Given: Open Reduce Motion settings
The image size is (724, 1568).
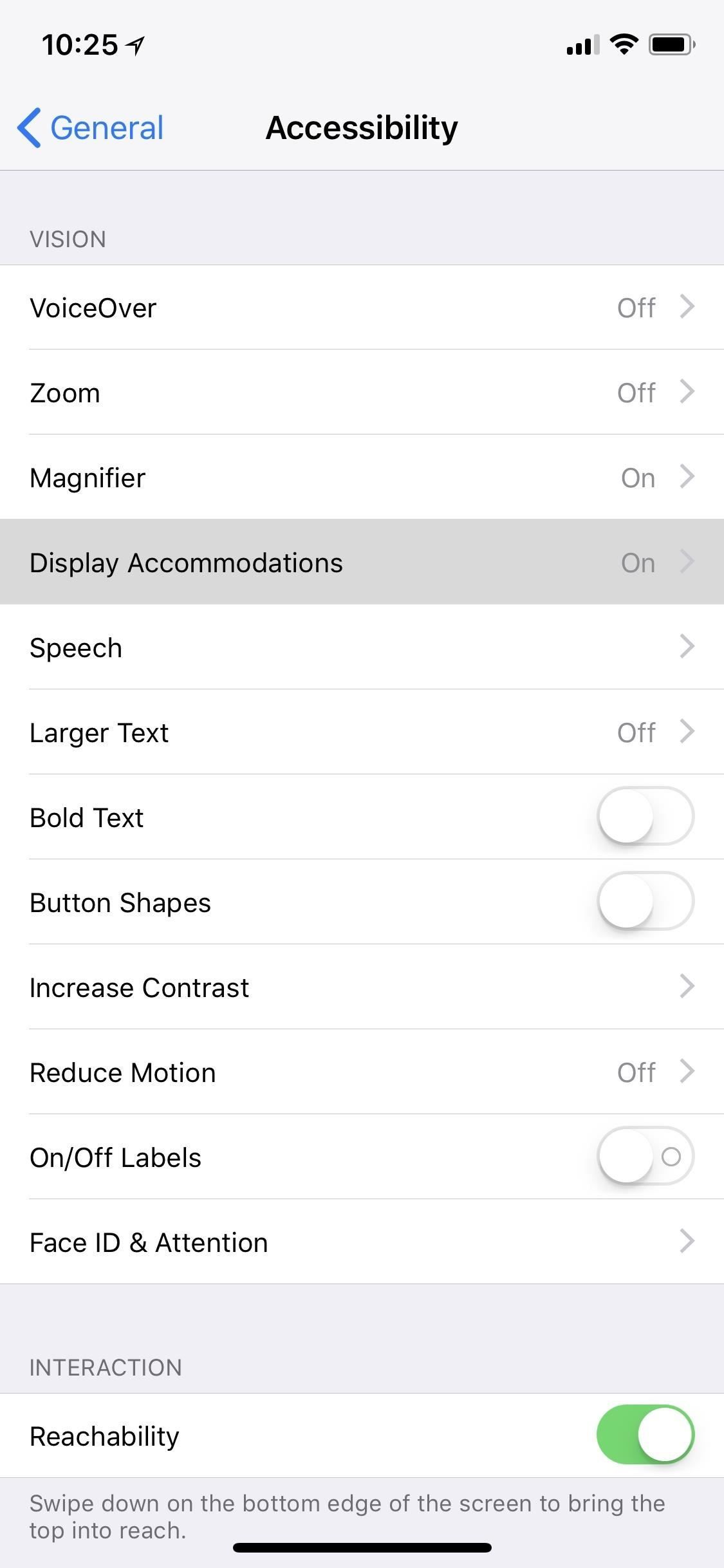Looking at the screenshot, I should pos(362,1072).
